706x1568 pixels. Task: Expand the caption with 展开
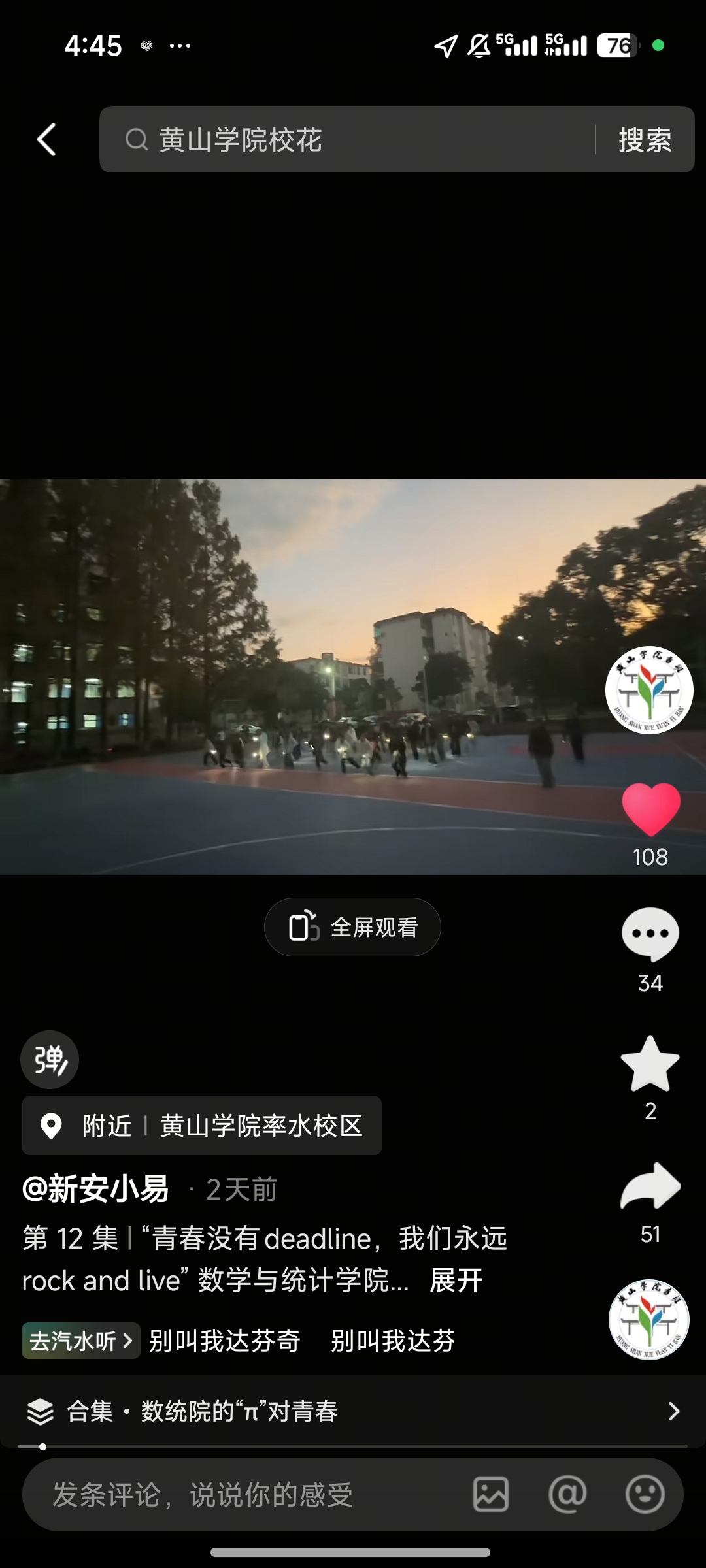coord(456,1281)
